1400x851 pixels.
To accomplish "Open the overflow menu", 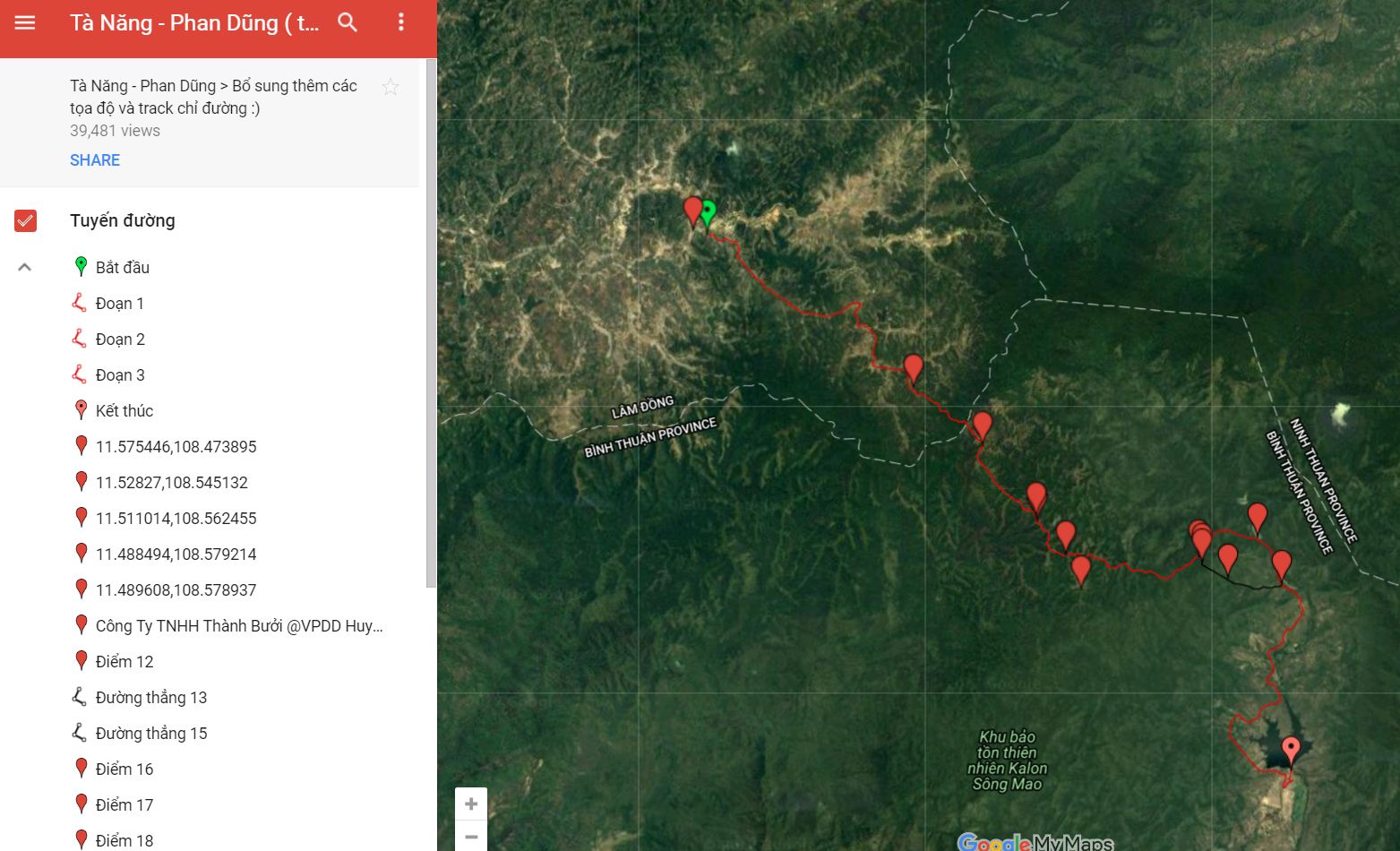I will [x=400, y=23].
